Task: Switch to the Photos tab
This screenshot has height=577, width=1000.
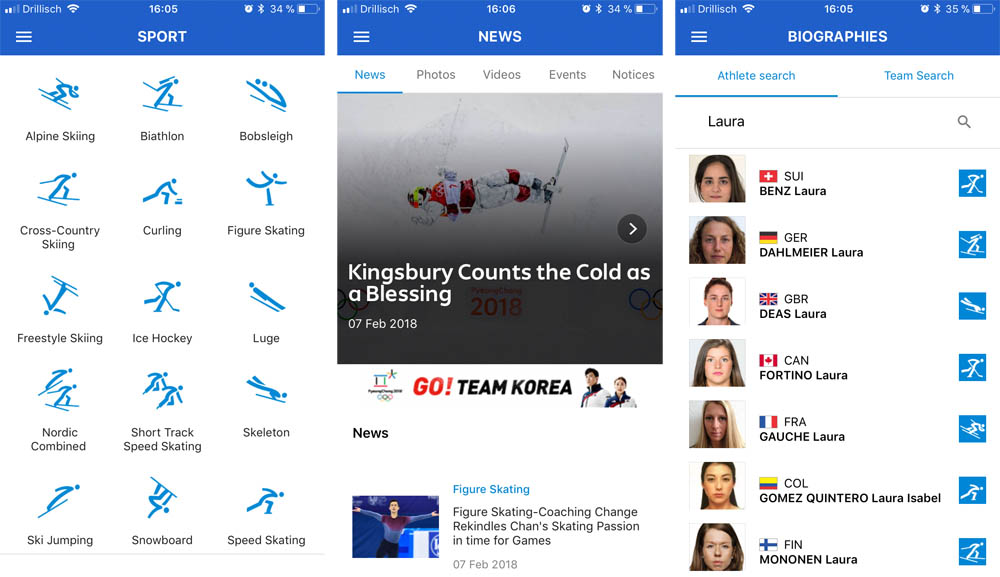Action: (435, 75)
